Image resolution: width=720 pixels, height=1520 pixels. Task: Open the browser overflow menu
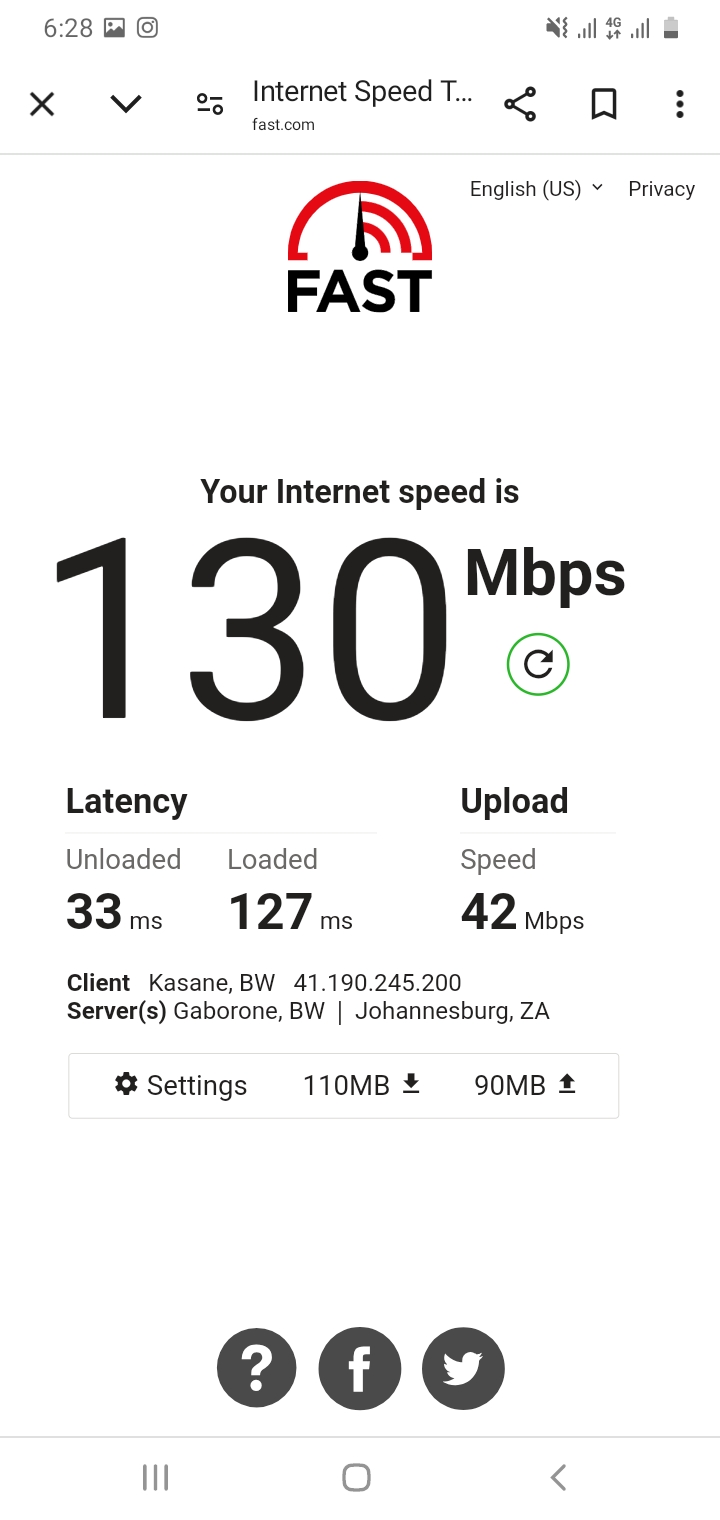[680, 104]
